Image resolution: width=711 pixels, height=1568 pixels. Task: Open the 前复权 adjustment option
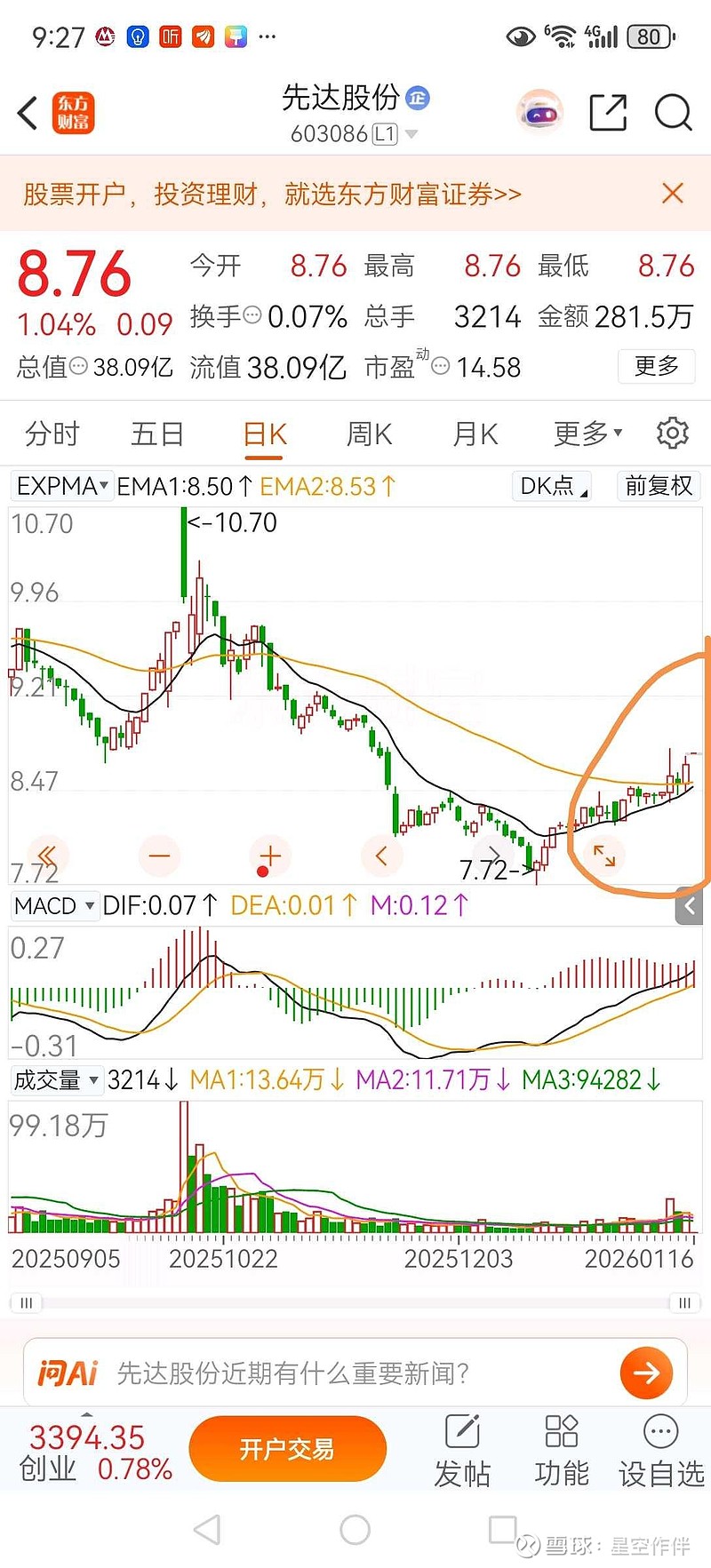click(658, 486)
